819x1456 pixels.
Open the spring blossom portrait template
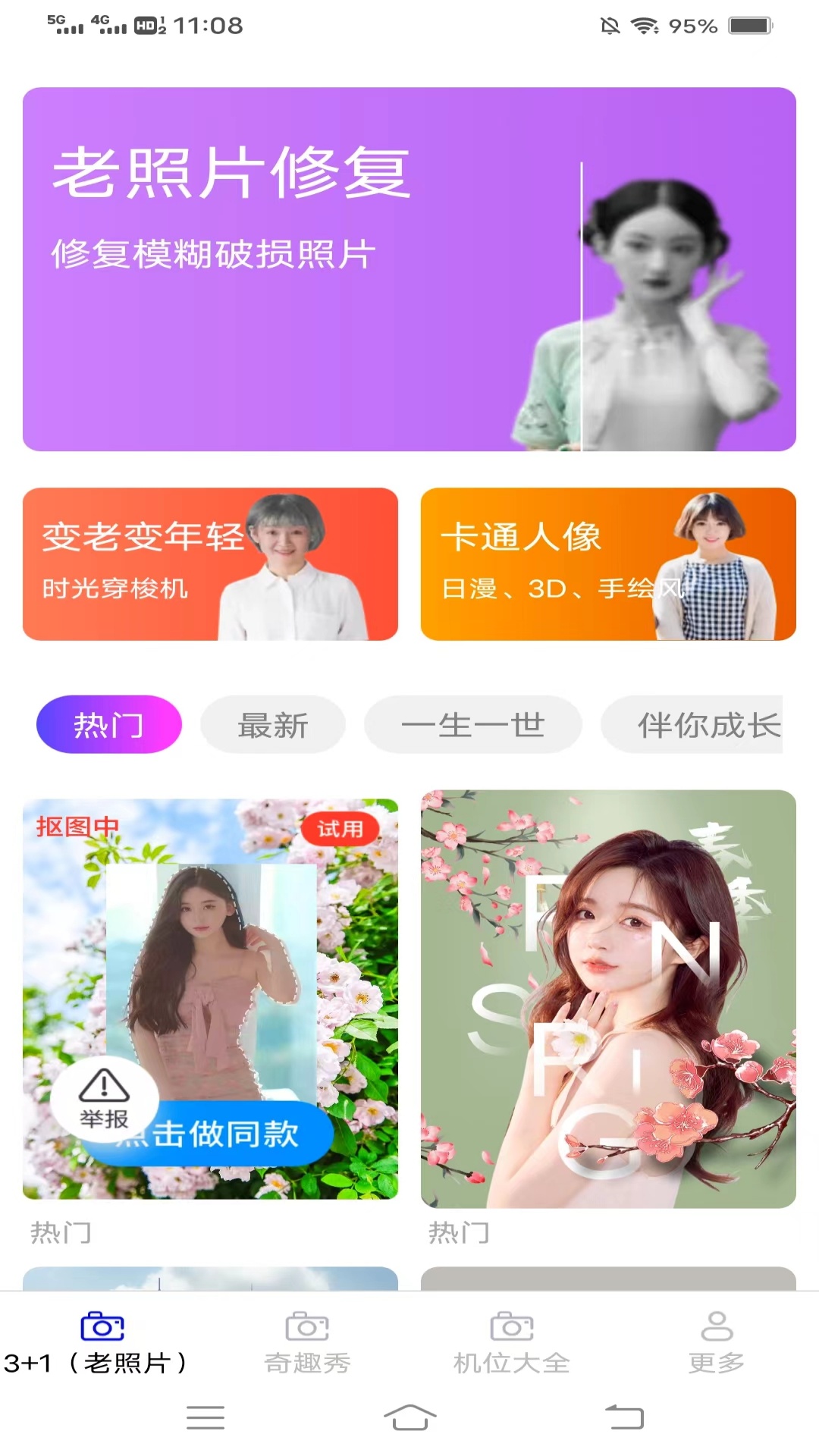coord(608,998)
